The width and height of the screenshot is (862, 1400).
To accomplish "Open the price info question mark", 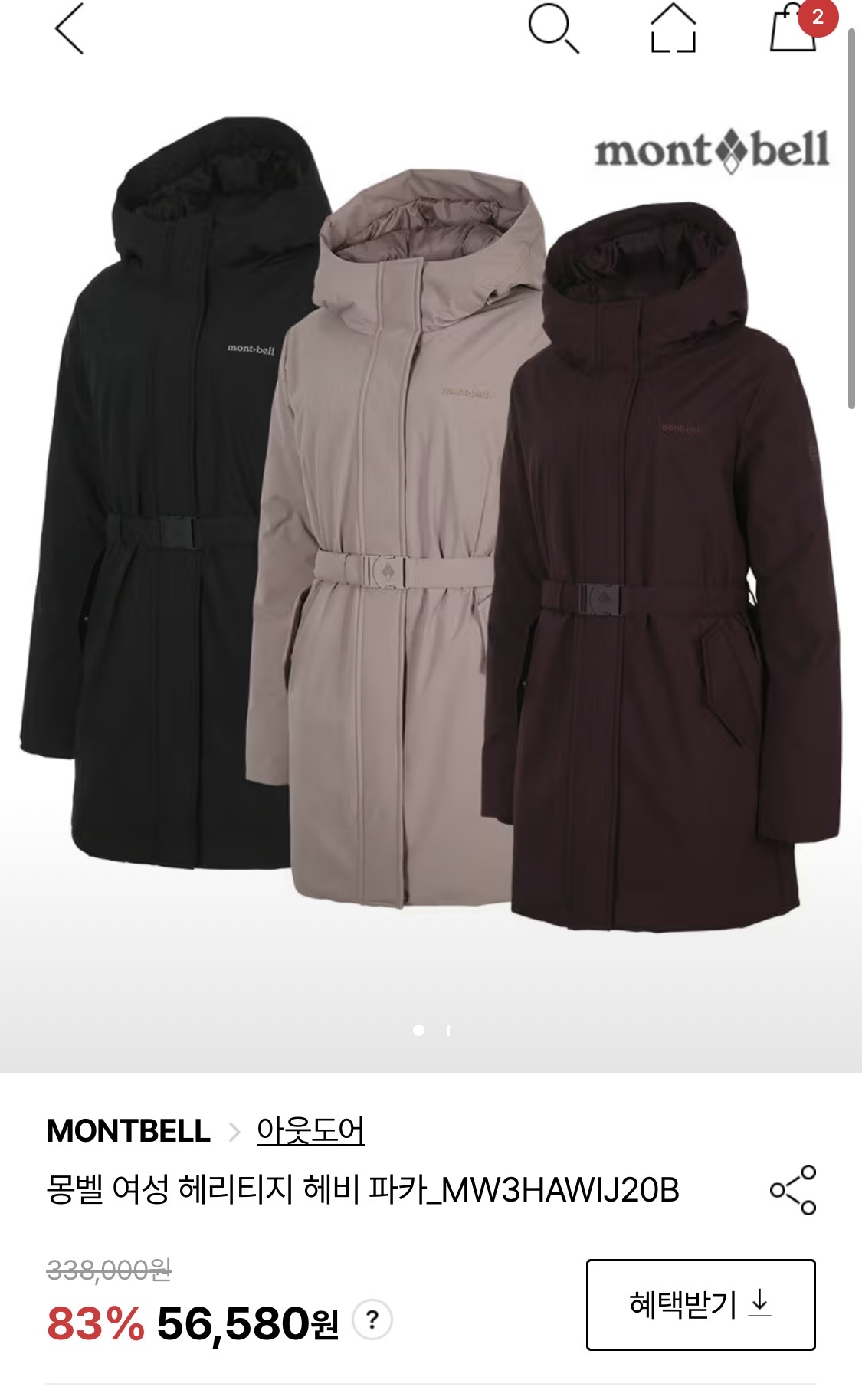I will tap(372, 1320).
